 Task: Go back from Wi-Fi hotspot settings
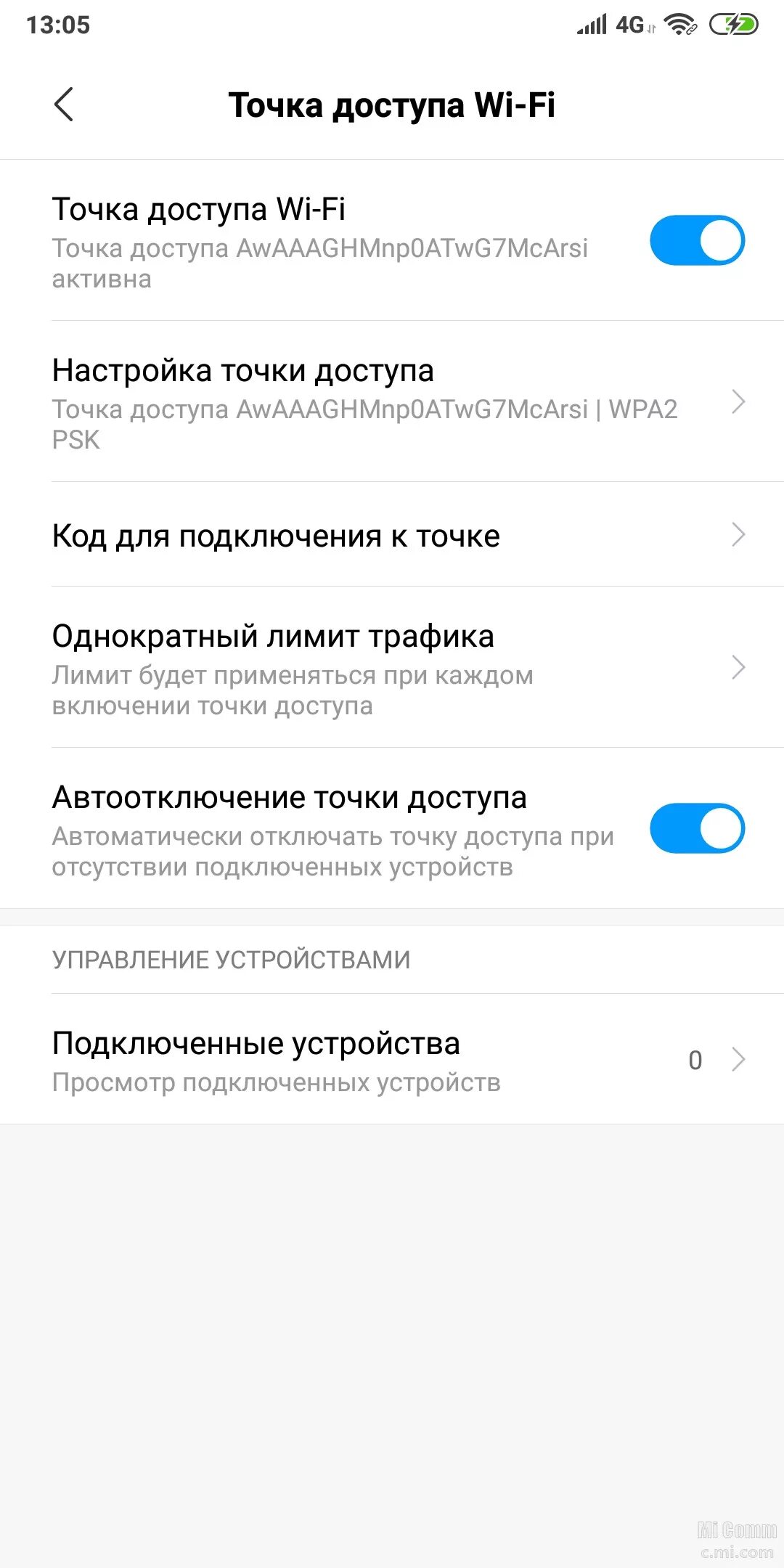pos(64,105)
